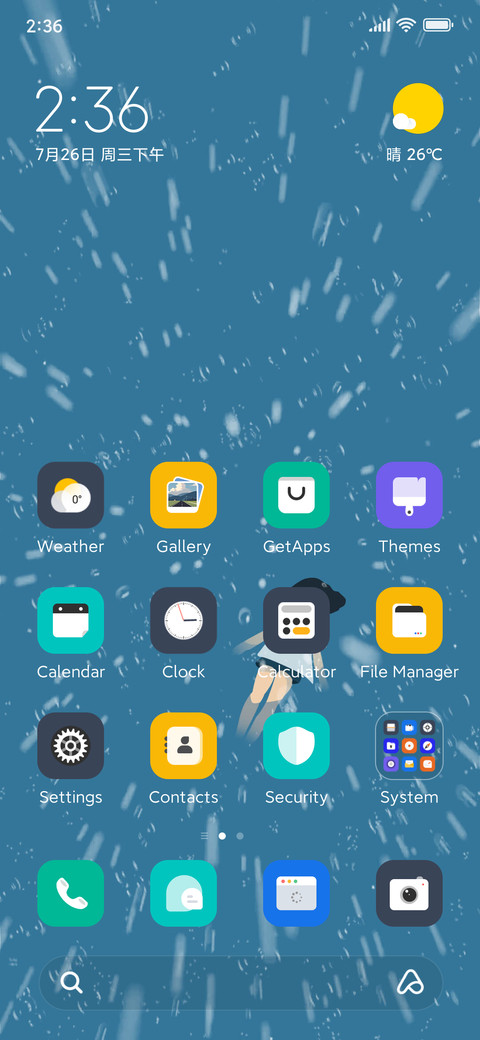The image size is (480, 1040).
Task: Open the weather widget showing 26℃
Action: click(415, 123)
